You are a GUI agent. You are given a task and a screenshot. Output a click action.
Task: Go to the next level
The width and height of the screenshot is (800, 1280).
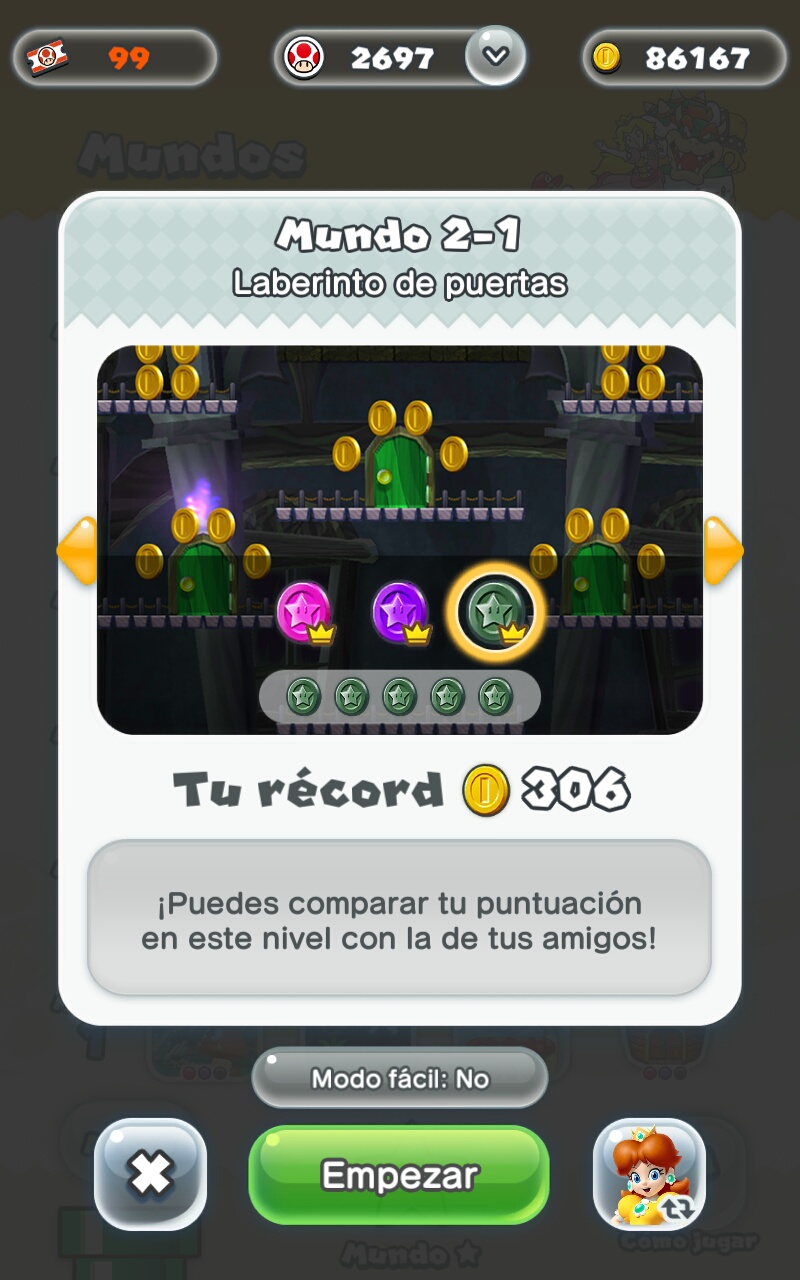(x=723, y=550)
